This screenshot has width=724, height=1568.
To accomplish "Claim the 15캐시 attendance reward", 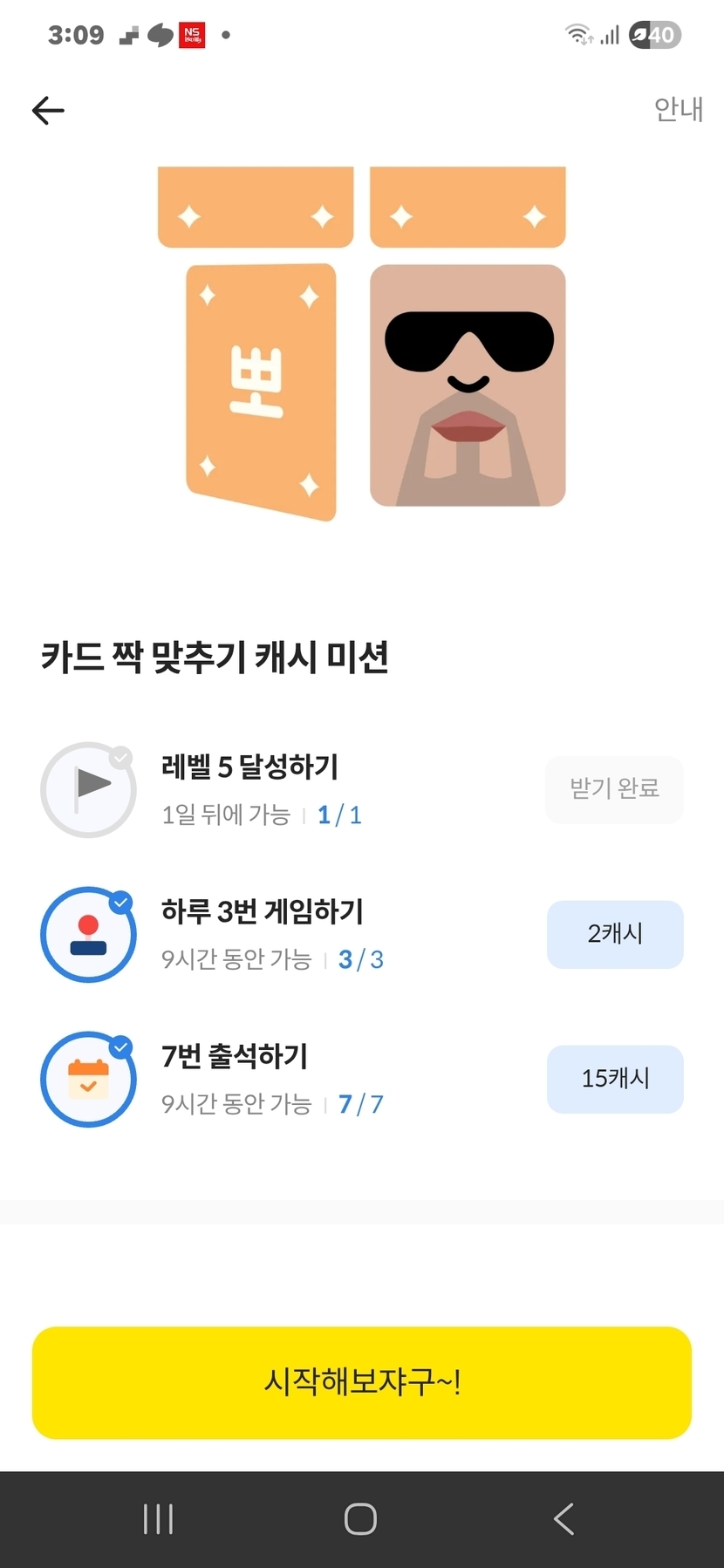I will (x=615, y=1079).
